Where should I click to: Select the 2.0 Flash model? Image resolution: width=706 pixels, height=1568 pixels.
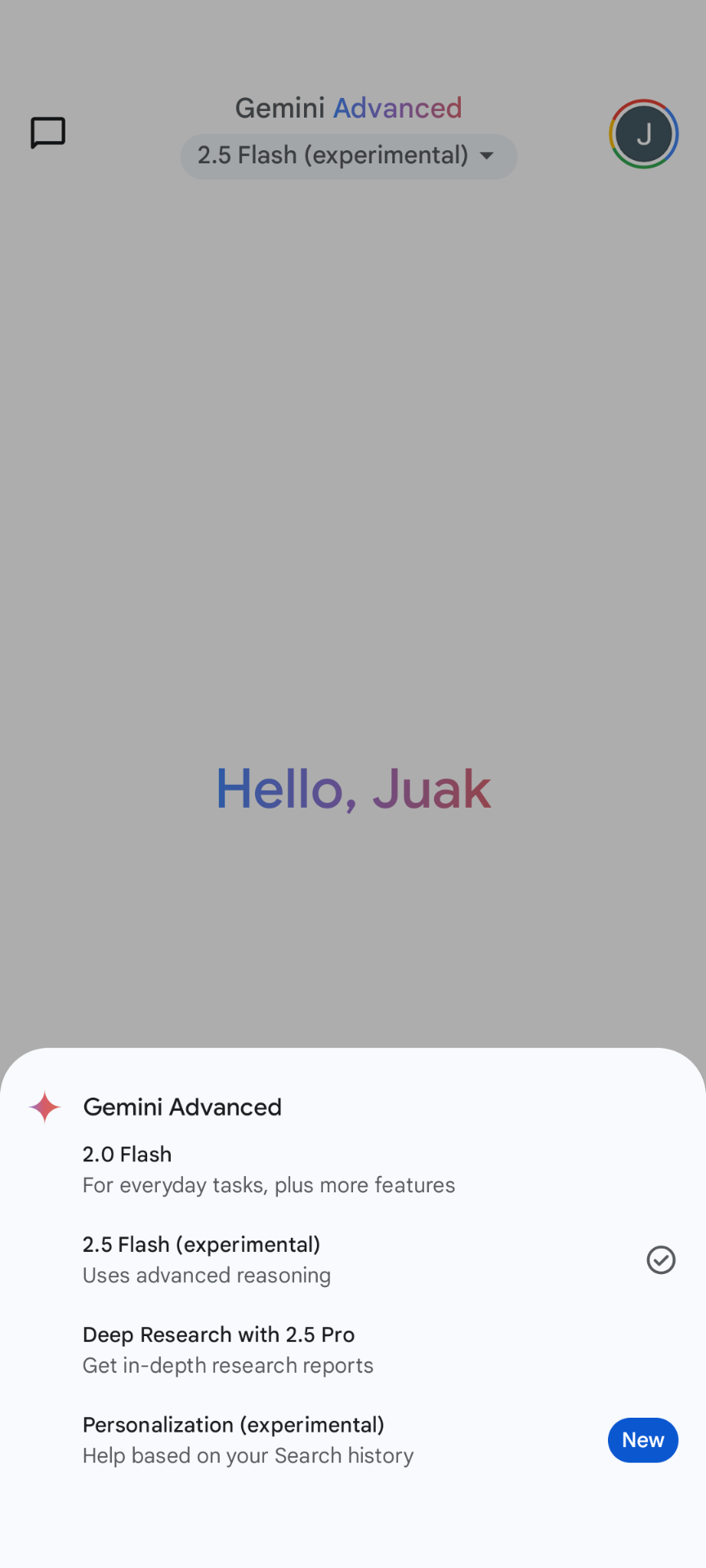[353, 1169]
